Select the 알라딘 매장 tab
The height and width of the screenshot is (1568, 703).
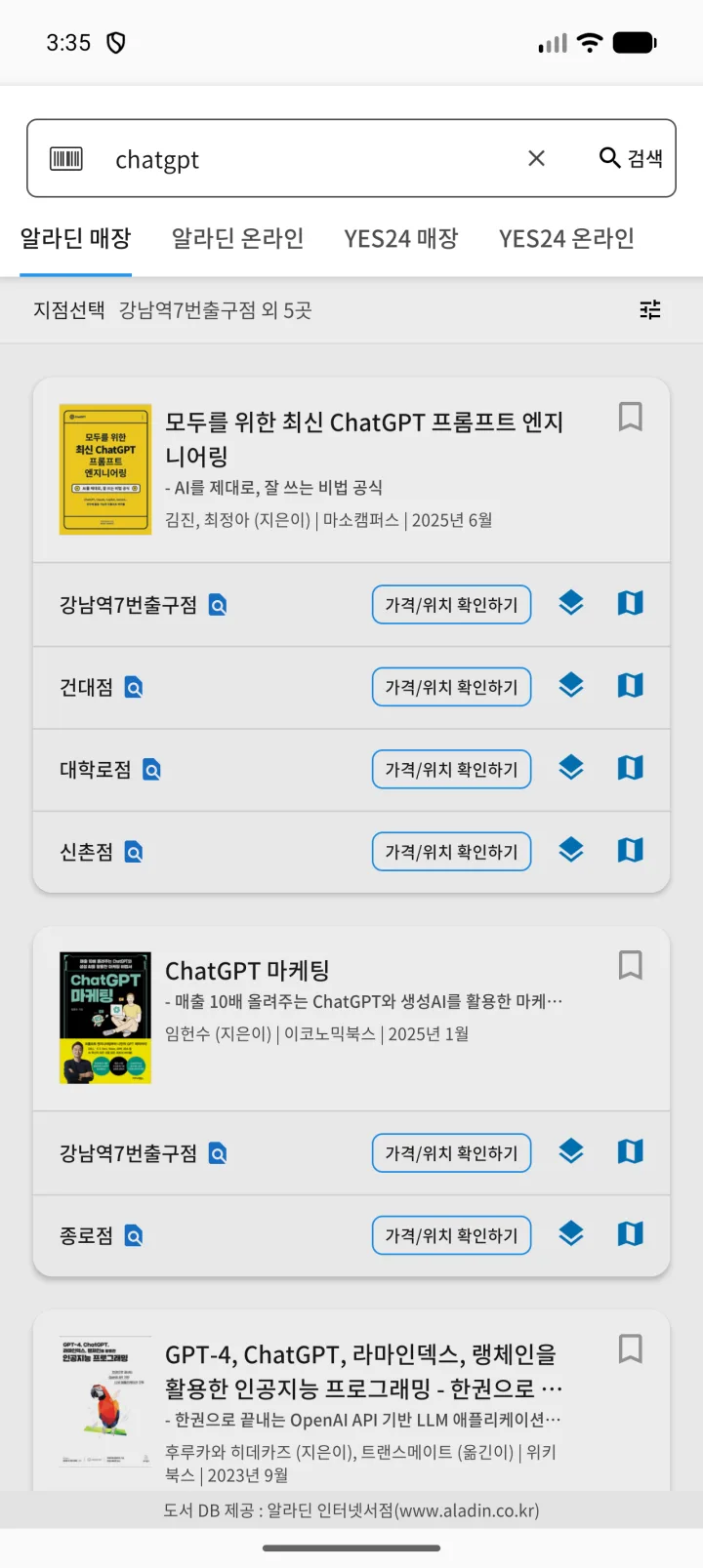pyautogui.click(x=75, y=238)
